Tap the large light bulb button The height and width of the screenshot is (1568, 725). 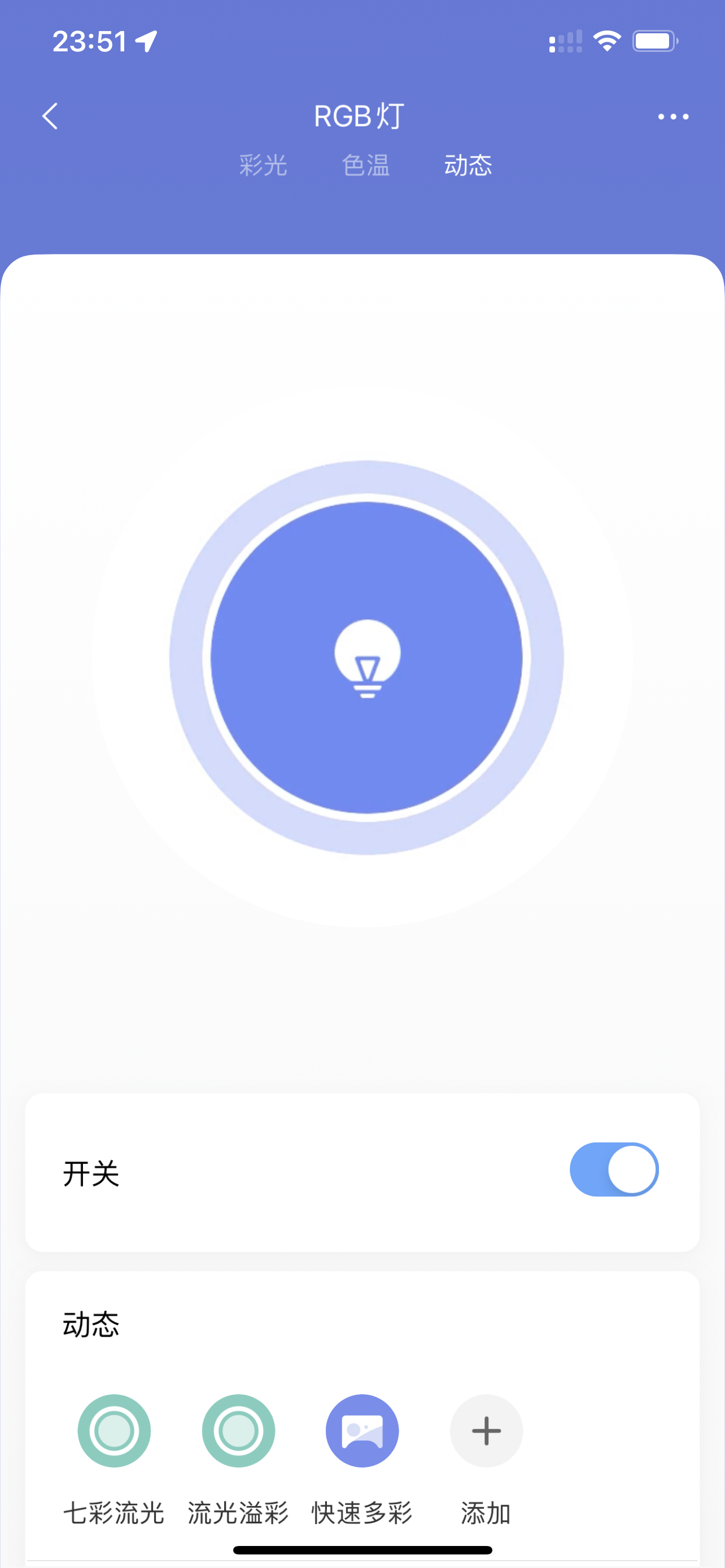coord(366,658)
